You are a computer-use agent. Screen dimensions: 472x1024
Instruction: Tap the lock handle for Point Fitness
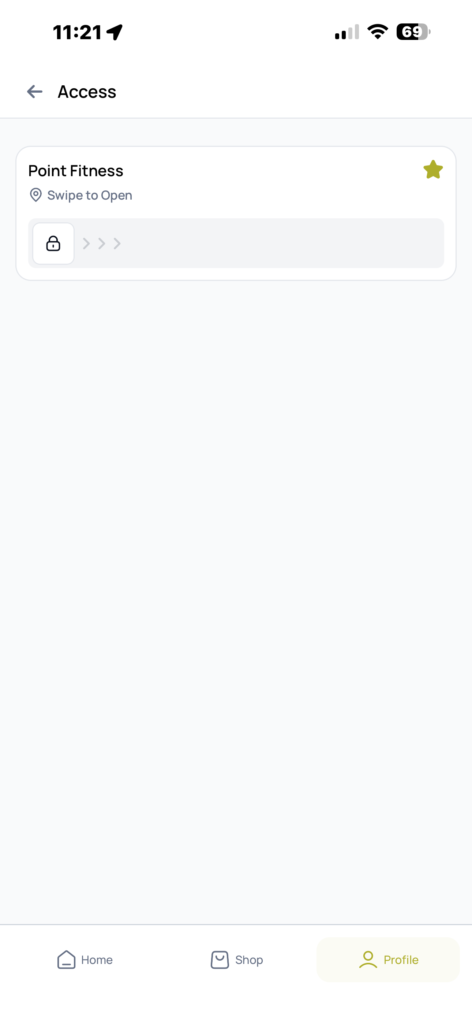tap(54, 244)
